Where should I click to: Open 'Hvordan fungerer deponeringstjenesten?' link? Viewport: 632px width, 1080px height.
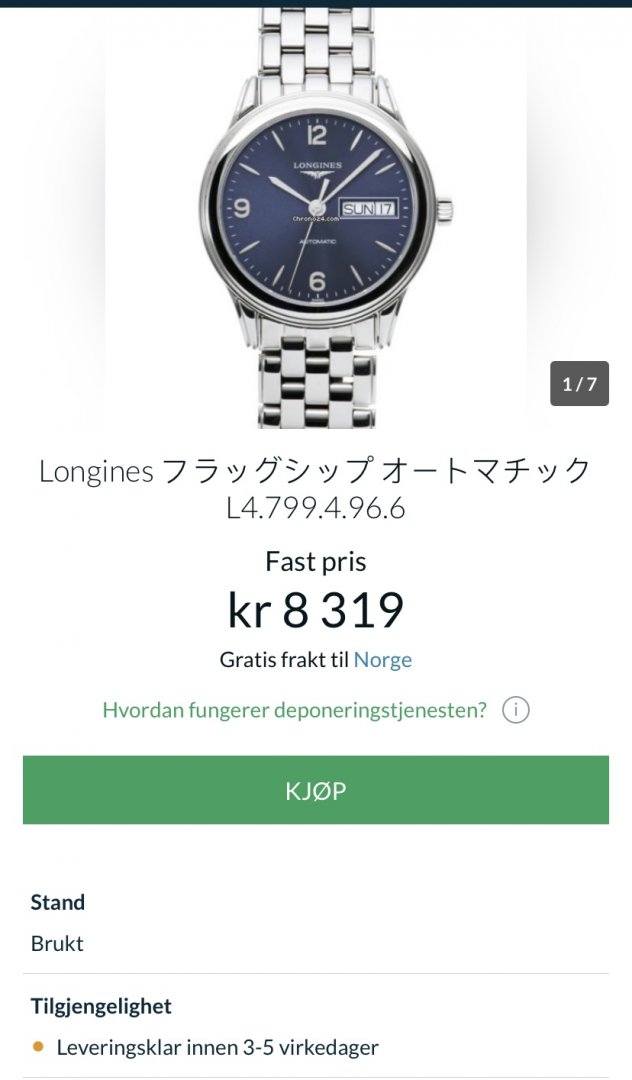tap(295, 709)
